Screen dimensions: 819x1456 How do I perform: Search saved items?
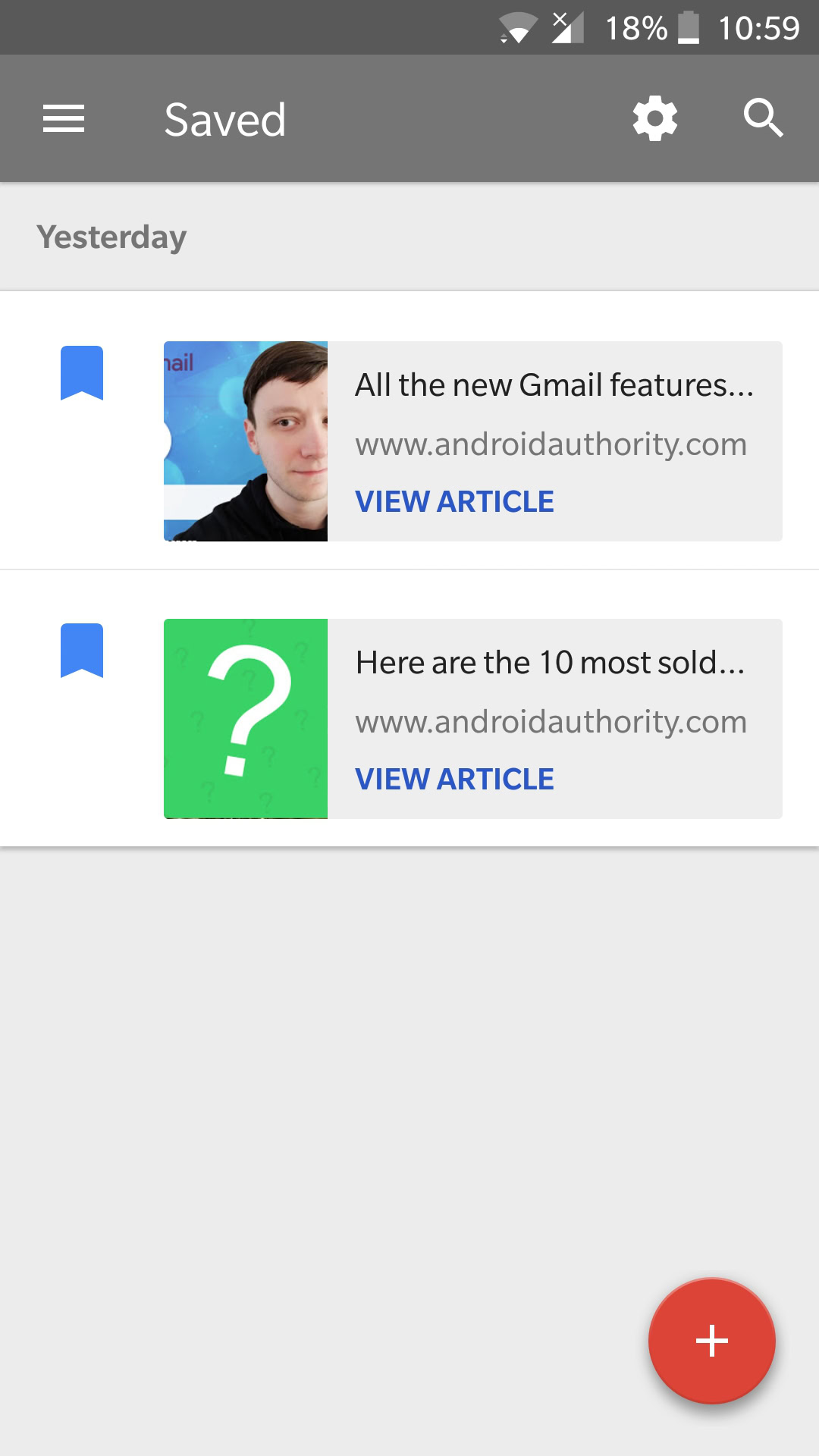click(763, 118)
